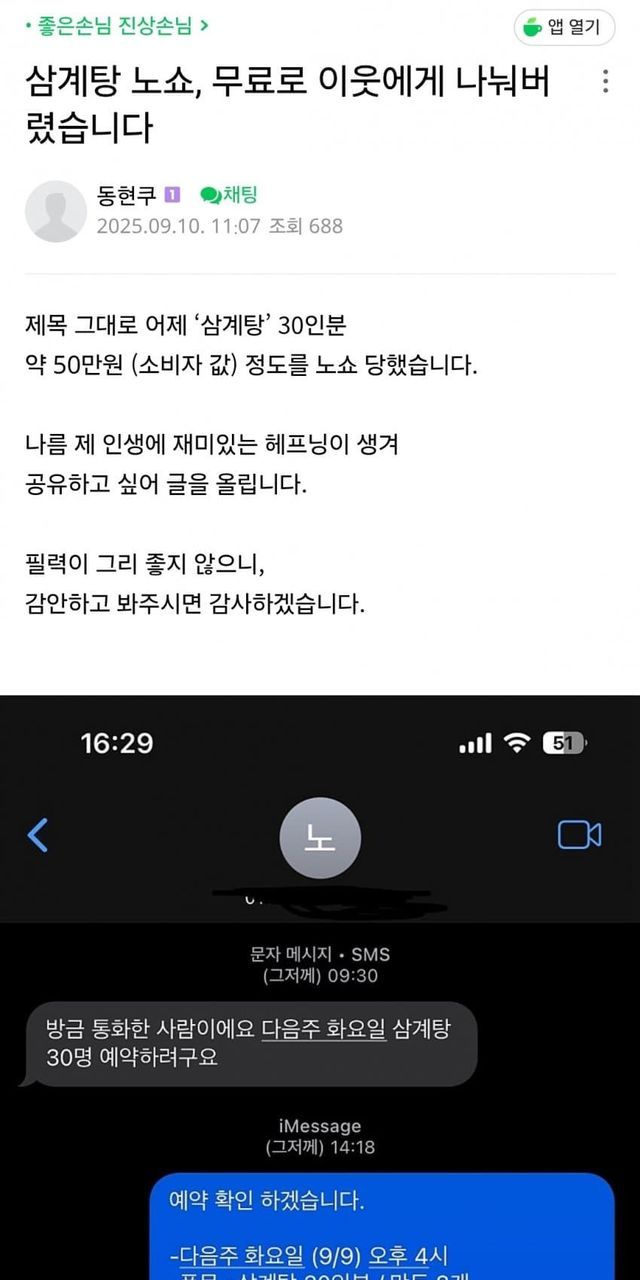Start a 채팅 with the author
The image size is (640, 1280).
228,196
